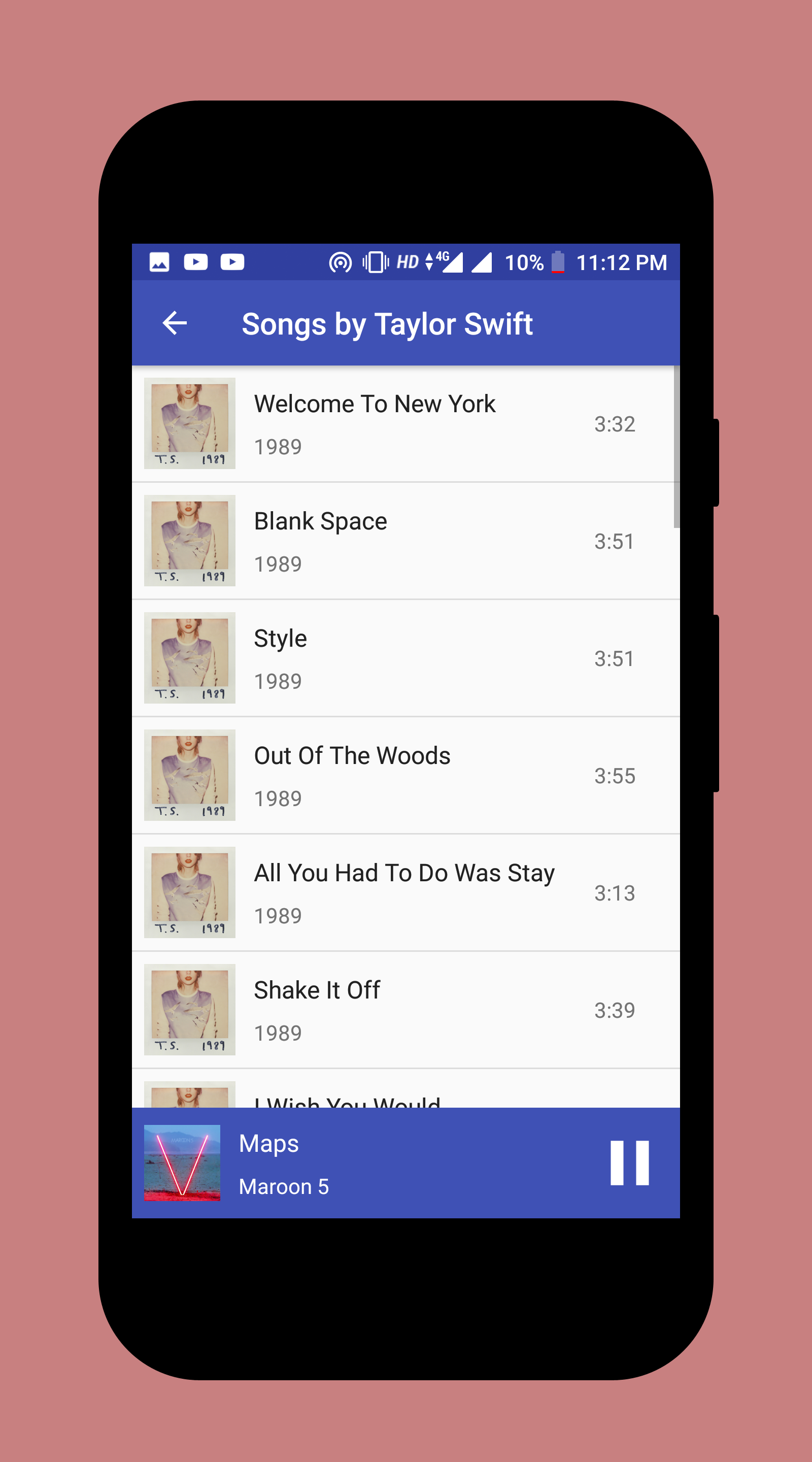
Task: Select the song Style
Action: [405, 658]
